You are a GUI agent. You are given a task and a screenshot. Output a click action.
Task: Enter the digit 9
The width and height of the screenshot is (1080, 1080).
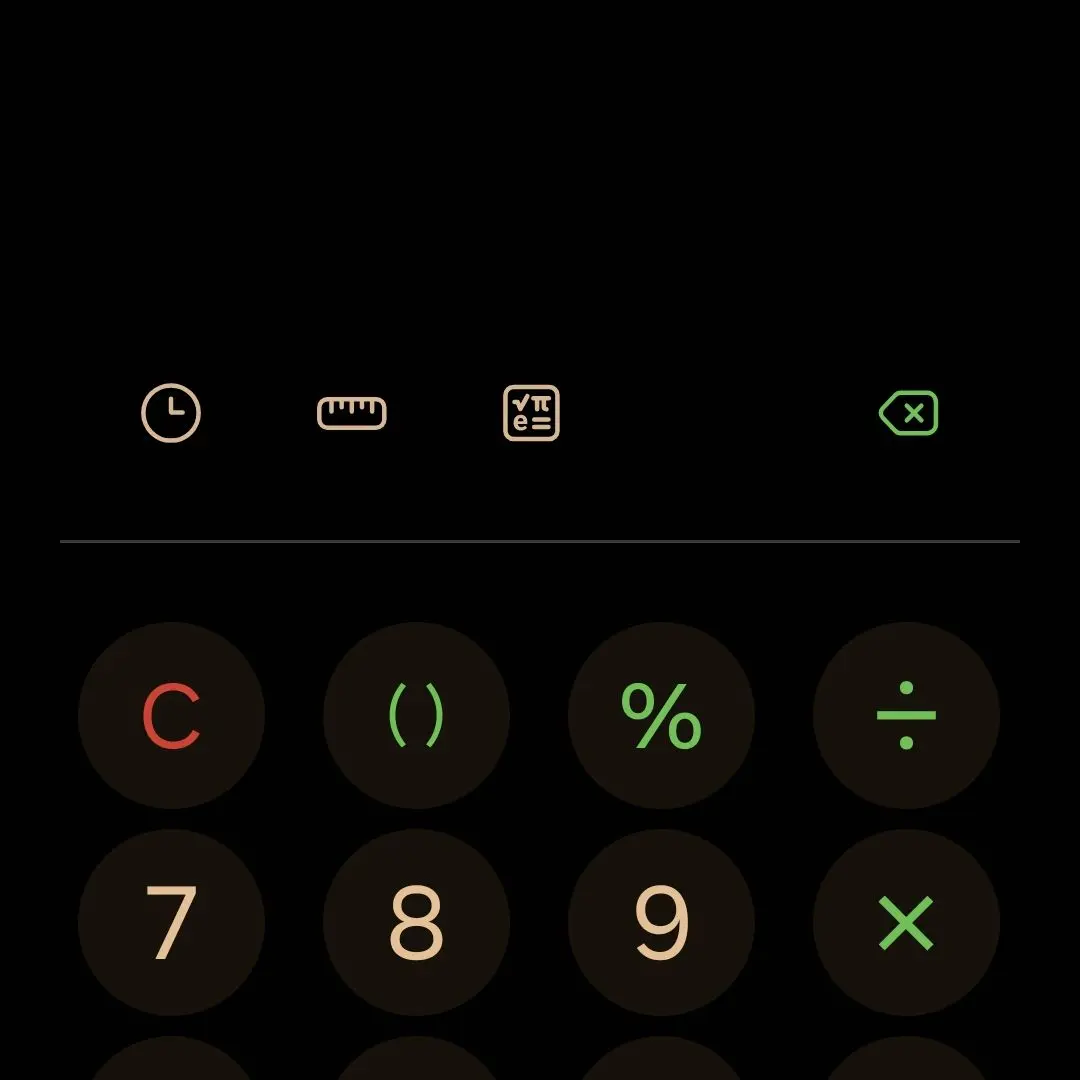point(661,922)
